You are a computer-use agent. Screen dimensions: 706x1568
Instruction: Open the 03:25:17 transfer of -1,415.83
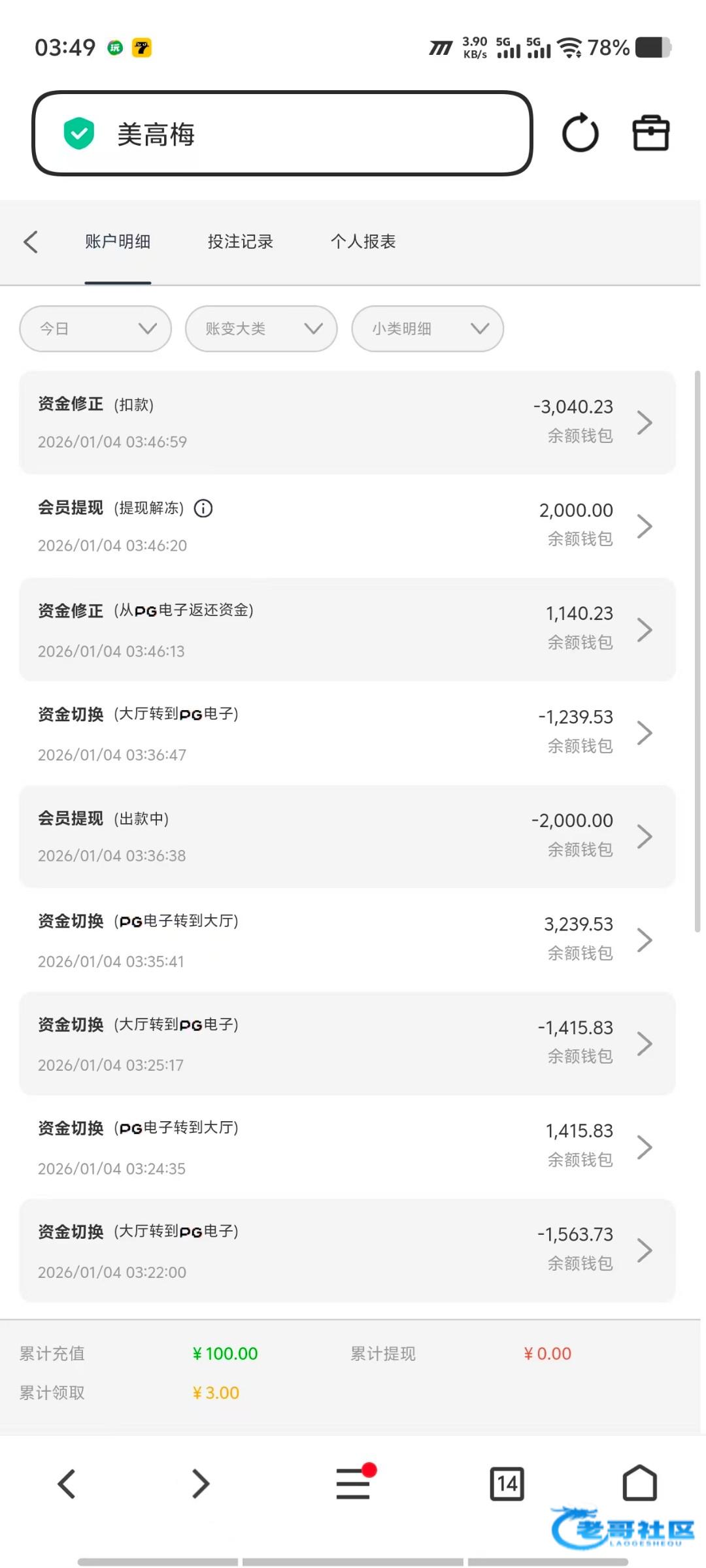(346, 1043)
